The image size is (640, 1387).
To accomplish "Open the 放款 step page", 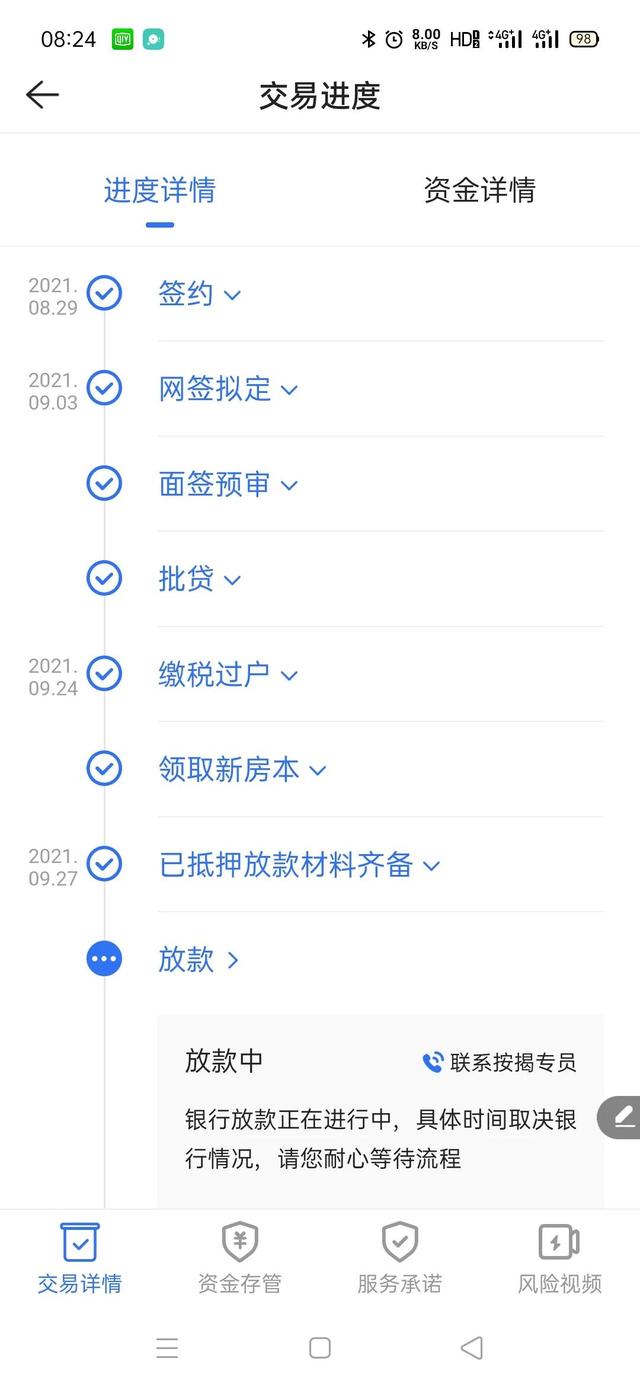I will (199, 960).
